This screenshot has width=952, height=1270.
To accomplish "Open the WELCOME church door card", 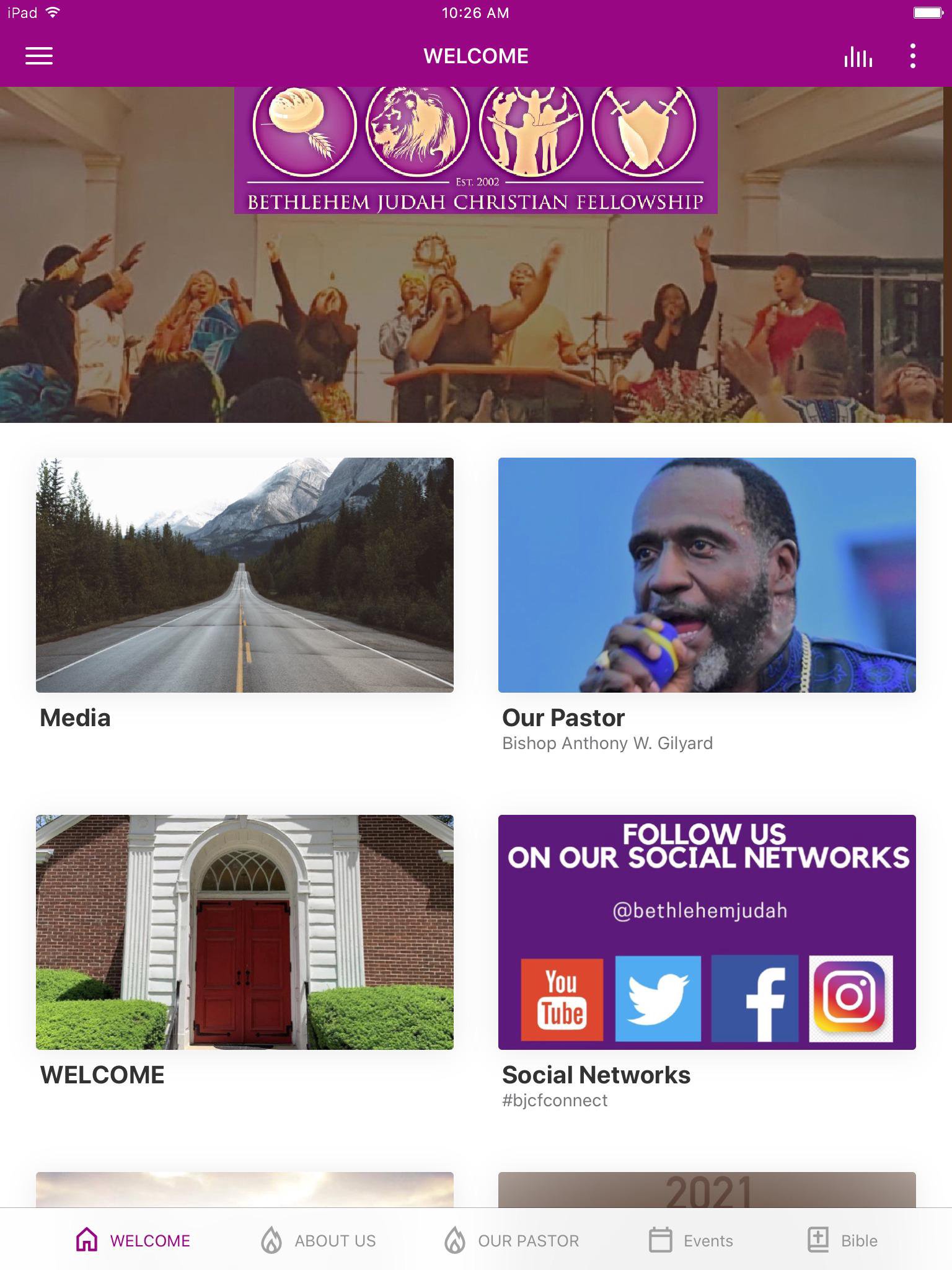I will coord(244,931).
